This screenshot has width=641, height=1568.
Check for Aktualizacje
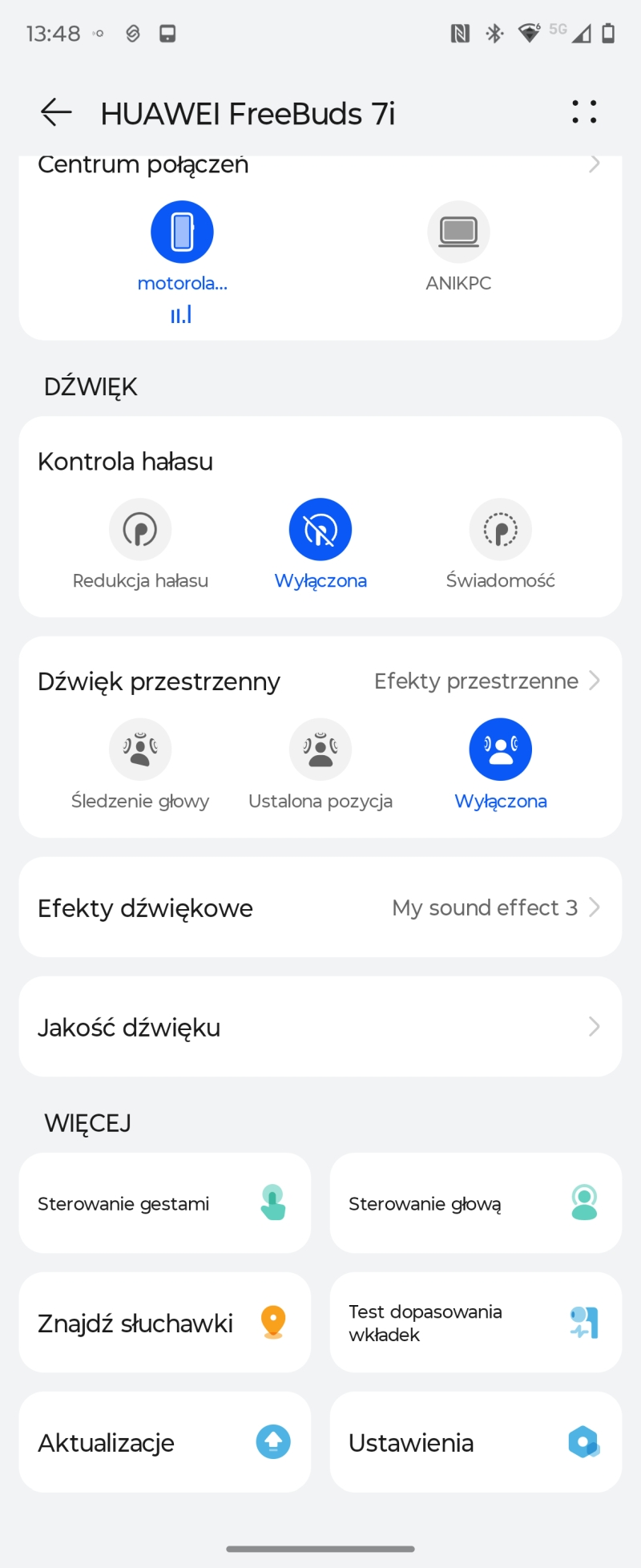(x=164, y=1442)
